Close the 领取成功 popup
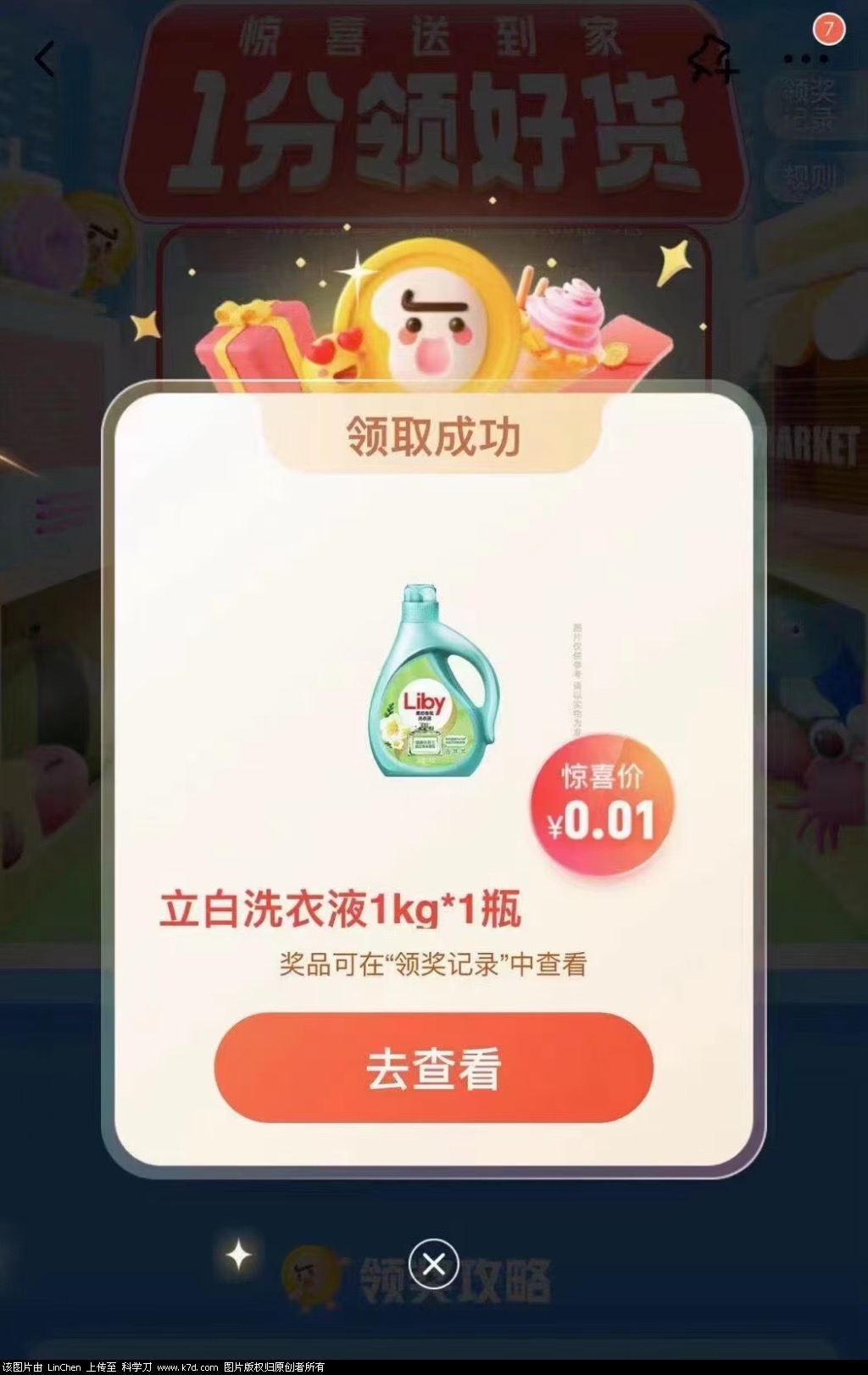 coord(433,1265)
